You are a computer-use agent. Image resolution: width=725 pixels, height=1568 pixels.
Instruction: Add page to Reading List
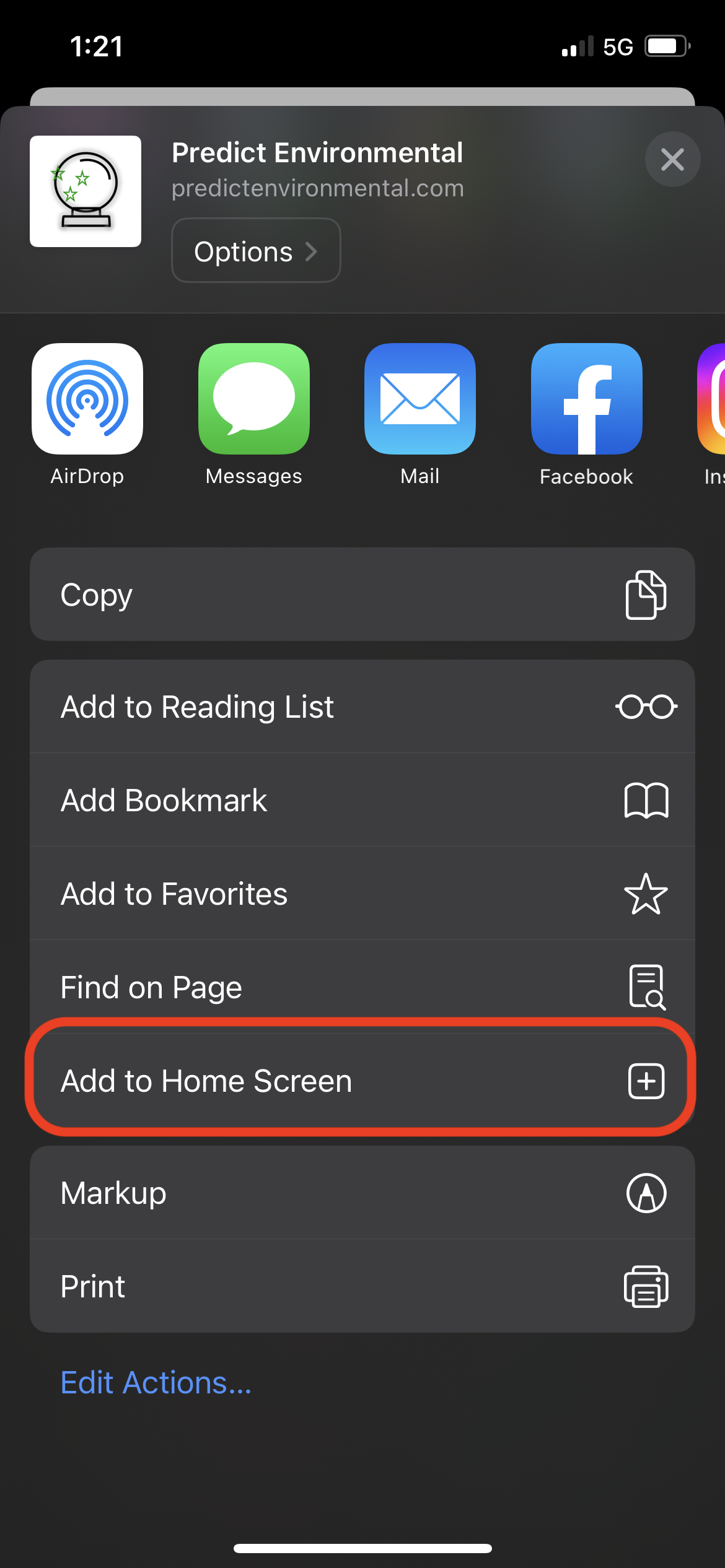pos(362,707)
